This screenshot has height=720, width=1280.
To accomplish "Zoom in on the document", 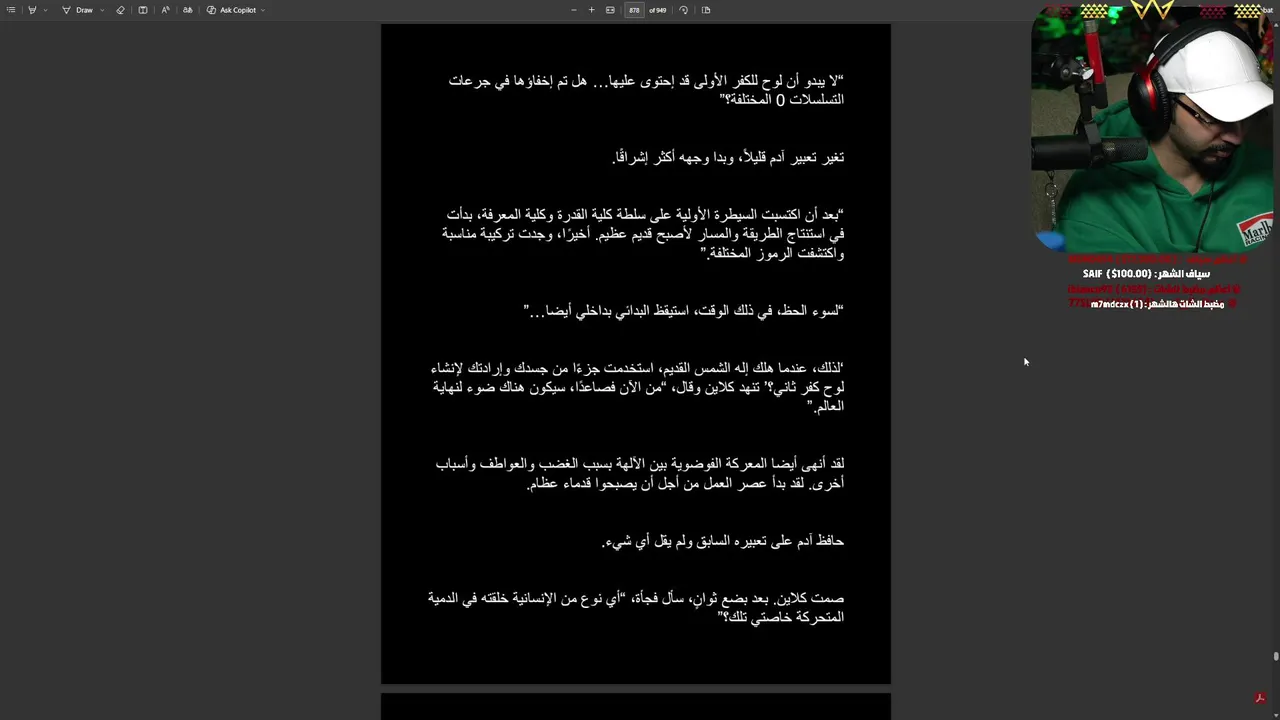I will click(591, 10).
